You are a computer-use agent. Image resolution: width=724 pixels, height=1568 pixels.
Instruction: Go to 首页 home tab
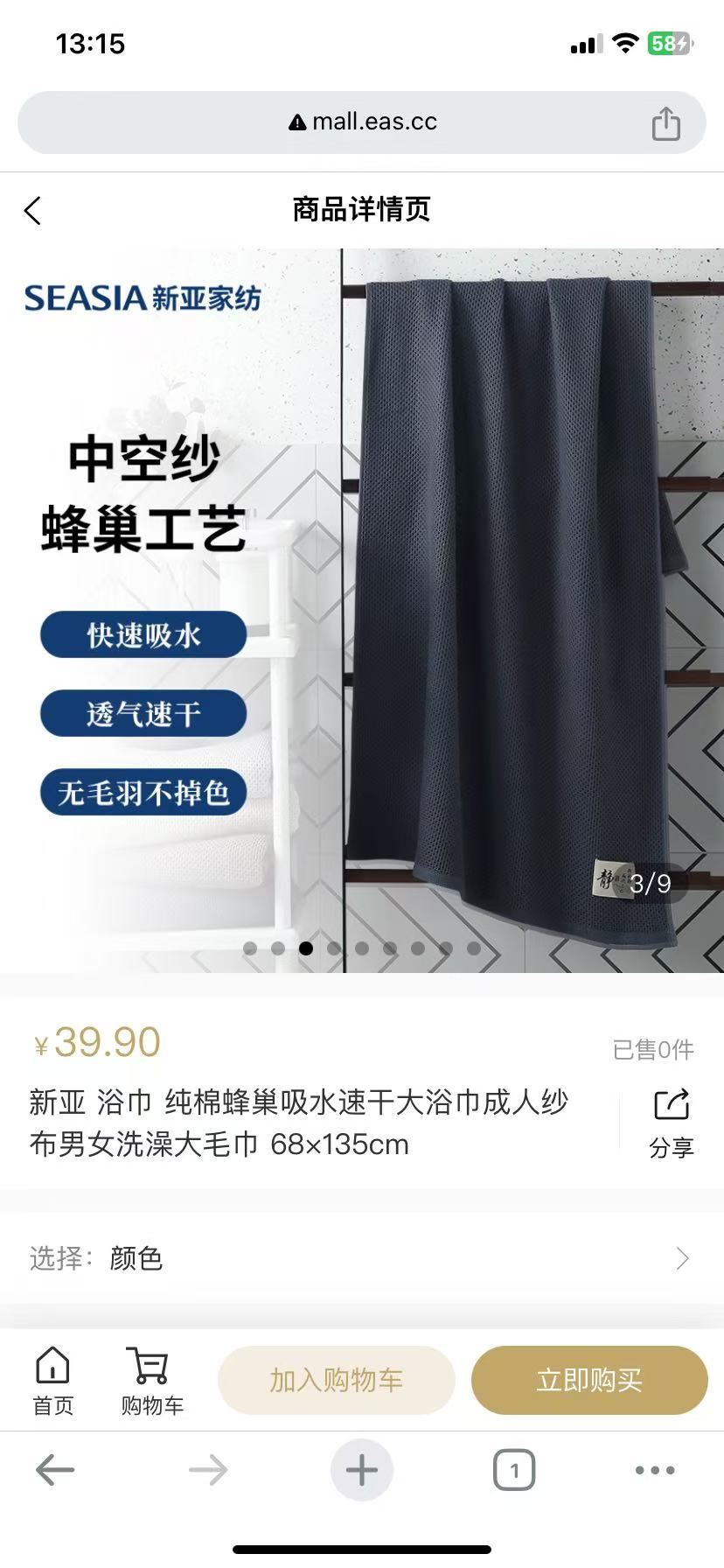point(52,1381)
